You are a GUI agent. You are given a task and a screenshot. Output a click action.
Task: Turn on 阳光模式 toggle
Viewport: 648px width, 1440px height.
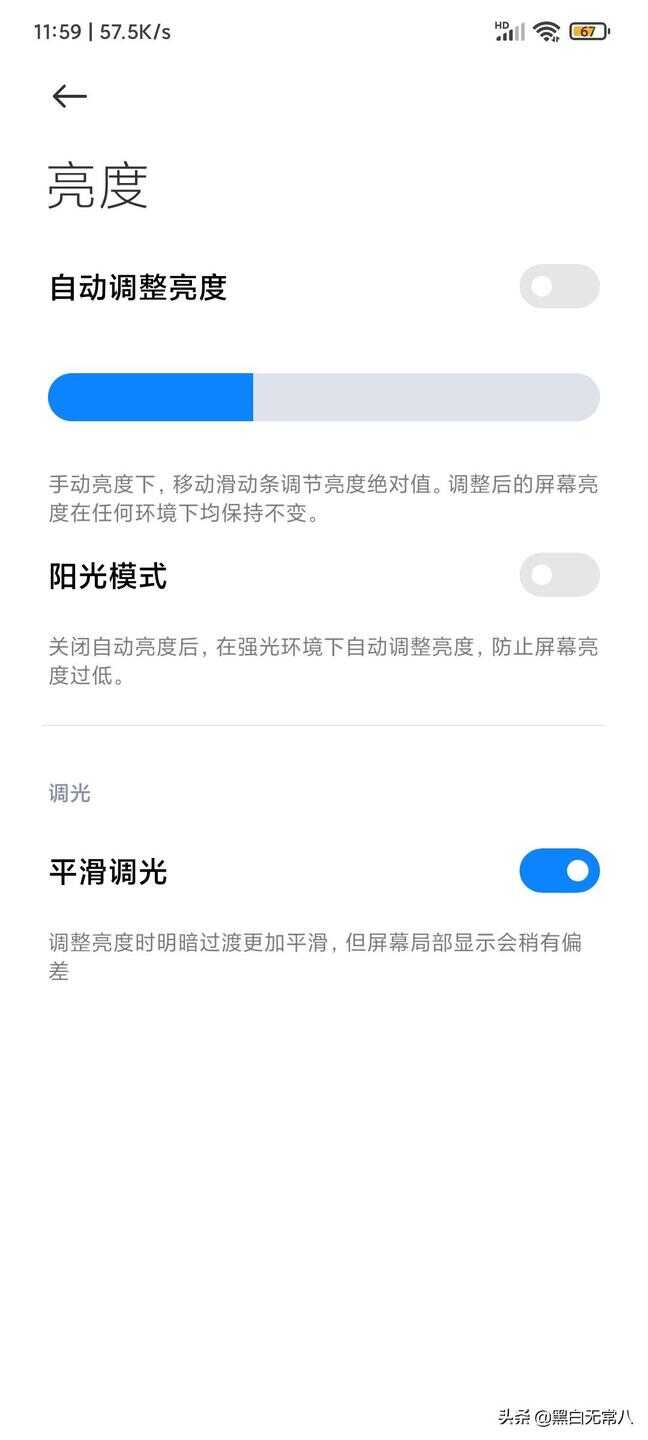558,575
